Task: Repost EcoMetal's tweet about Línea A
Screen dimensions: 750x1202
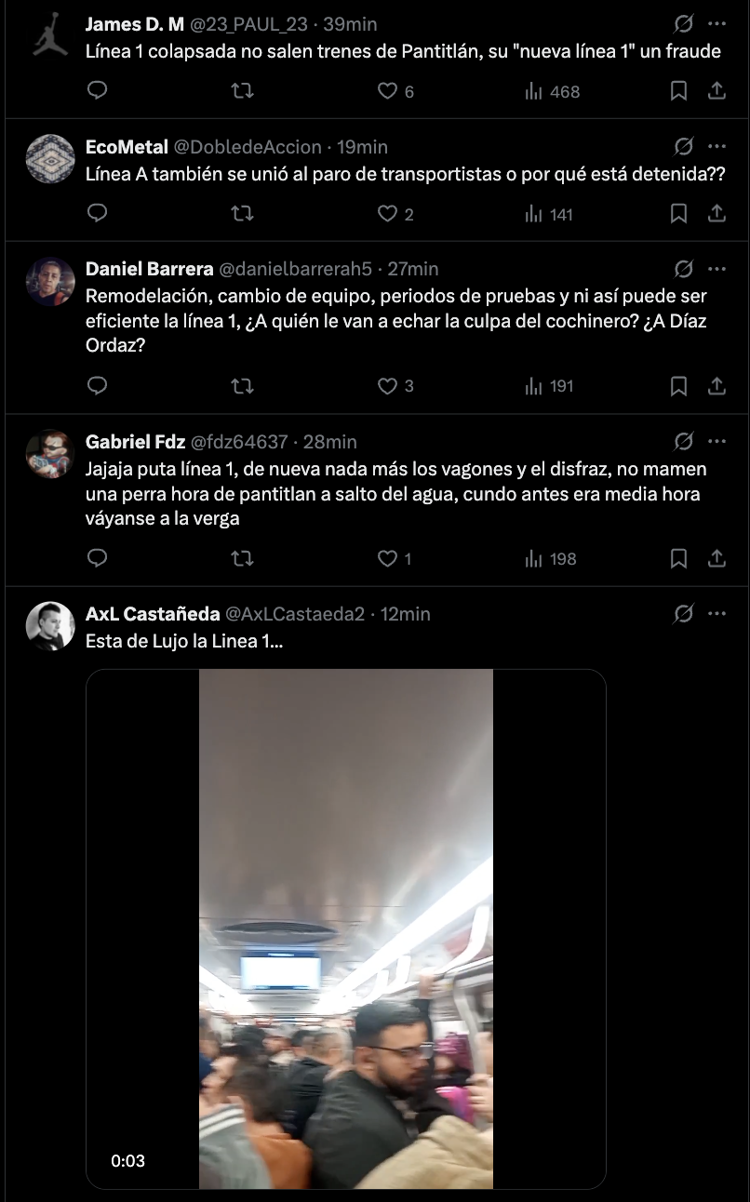Action: click(242, 213)
